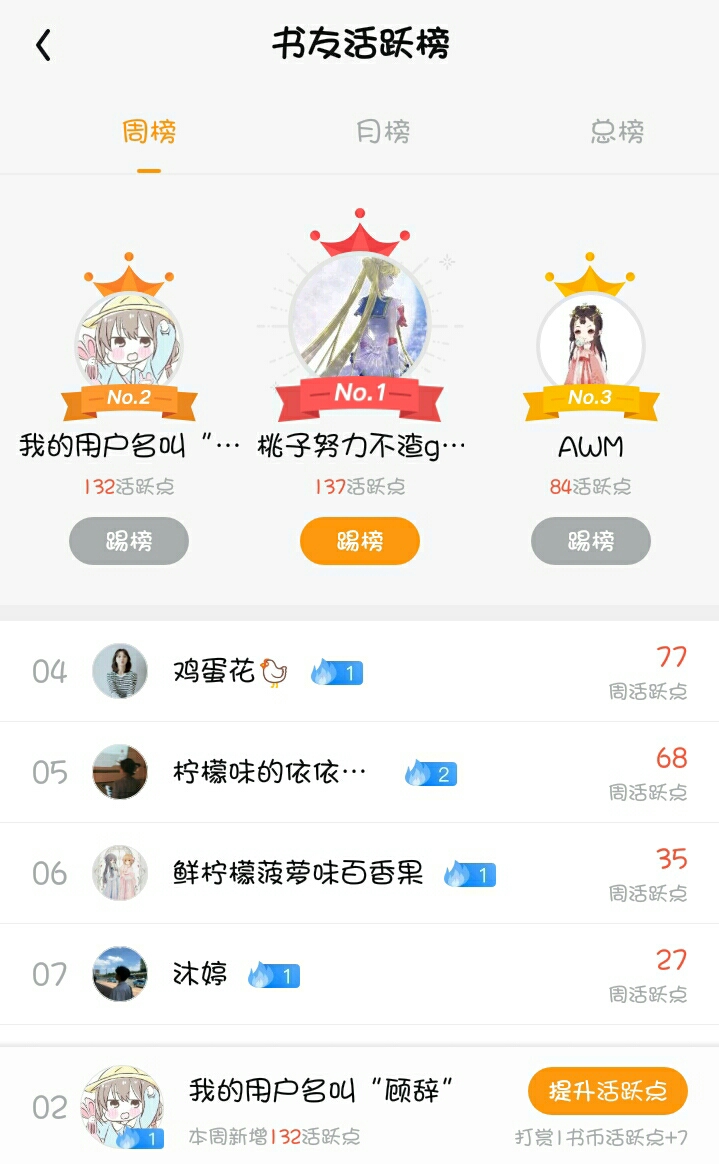Tap 踢榜 under the No.1 user
Image resolution: width=719 pixels, height=1164 pixels.
point(360,540)
